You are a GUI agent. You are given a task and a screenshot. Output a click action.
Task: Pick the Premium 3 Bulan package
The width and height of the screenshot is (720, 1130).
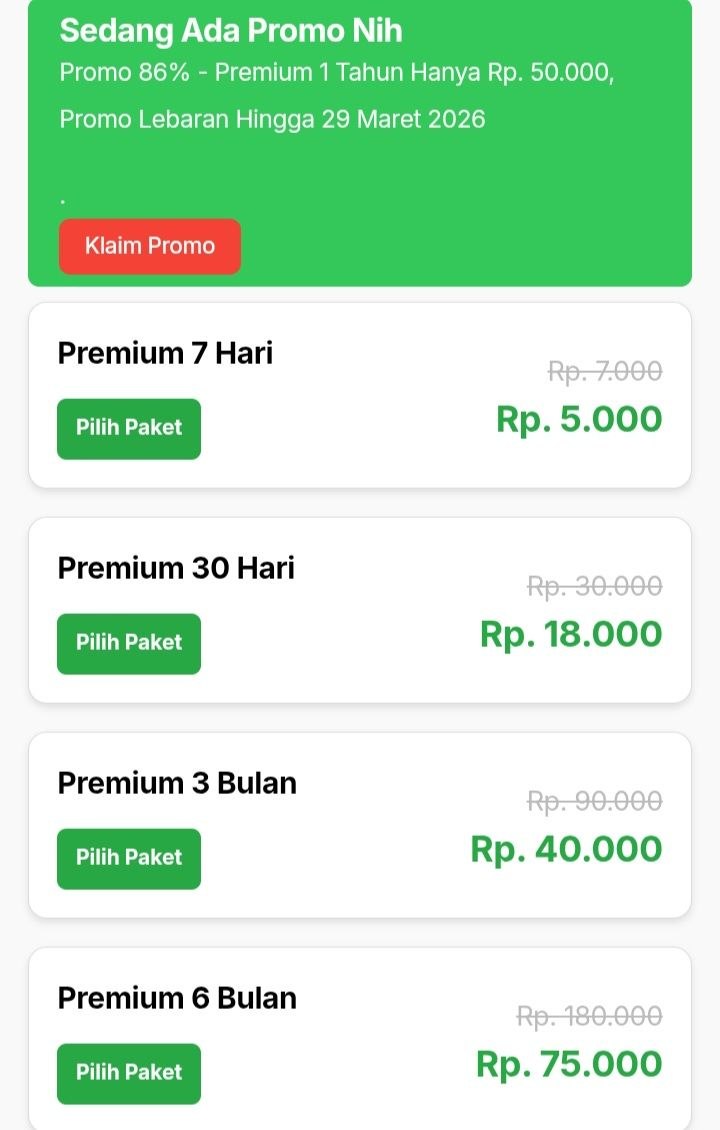(x=128, y=858)
